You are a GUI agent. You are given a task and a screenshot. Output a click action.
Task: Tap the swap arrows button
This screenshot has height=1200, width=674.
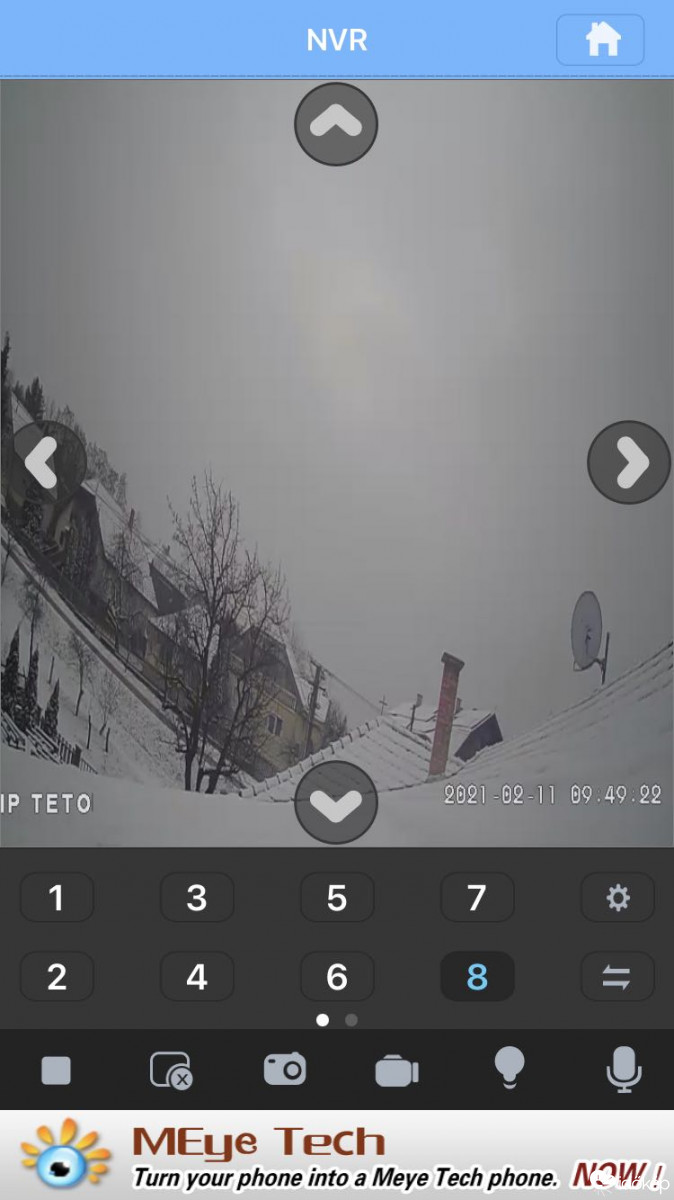(618, 976)
